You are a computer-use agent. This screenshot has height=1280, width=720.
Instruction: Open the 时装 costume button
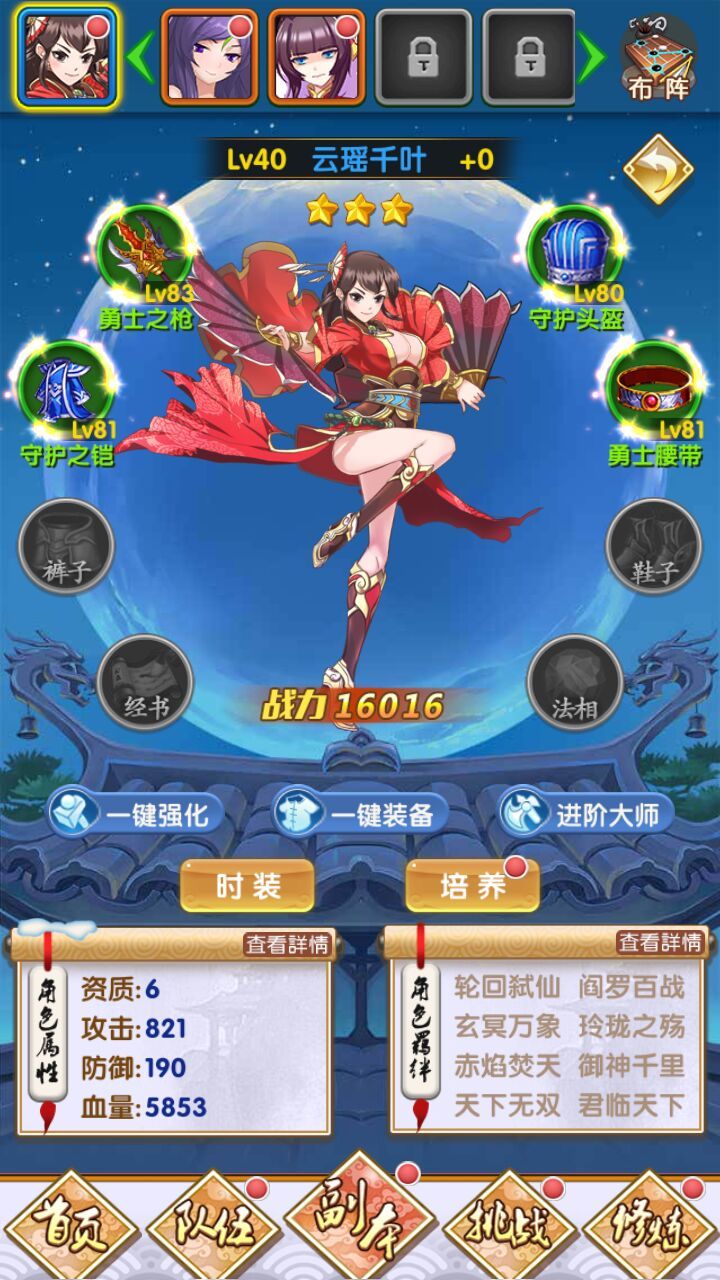point(248,886)
